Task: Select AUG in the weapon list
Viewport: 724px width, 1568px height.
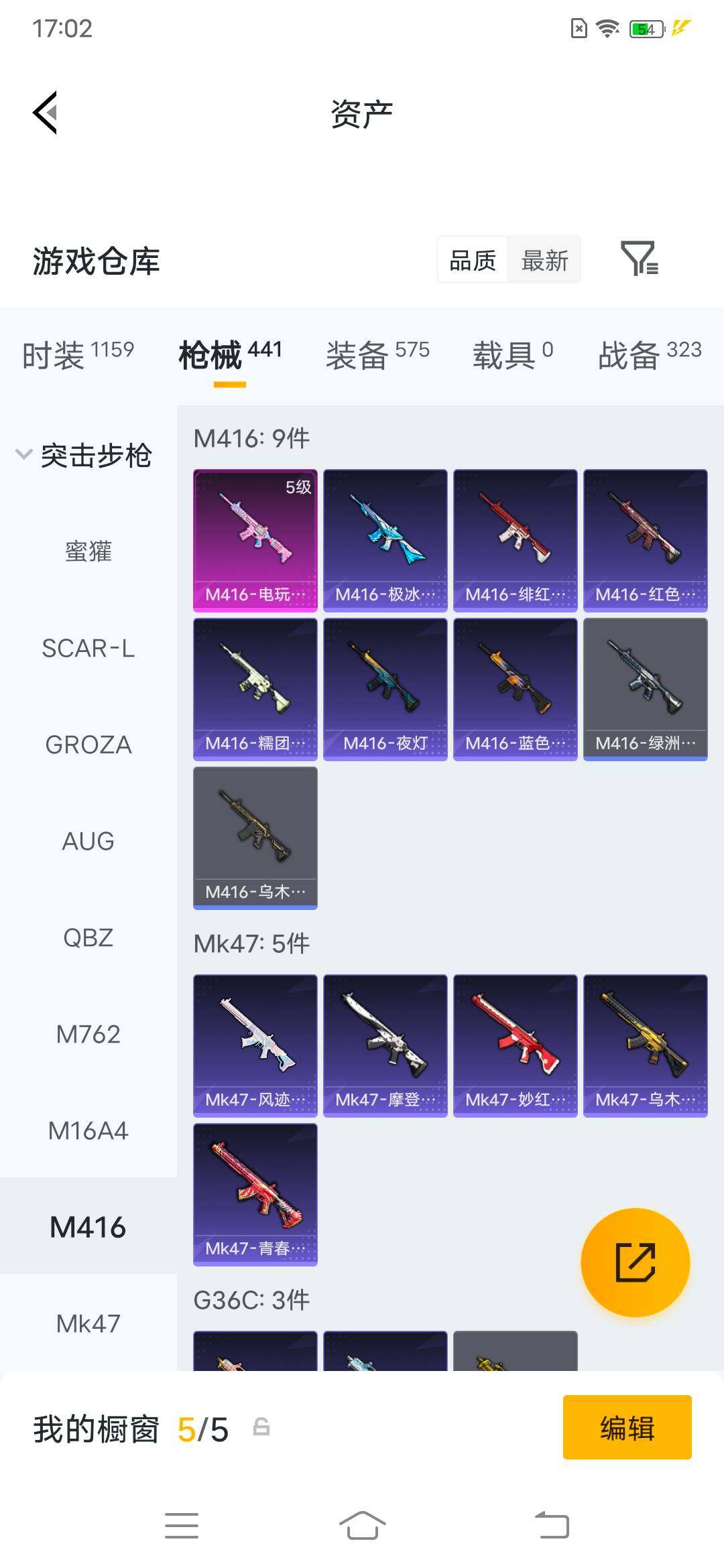Action: click(88, 841)
